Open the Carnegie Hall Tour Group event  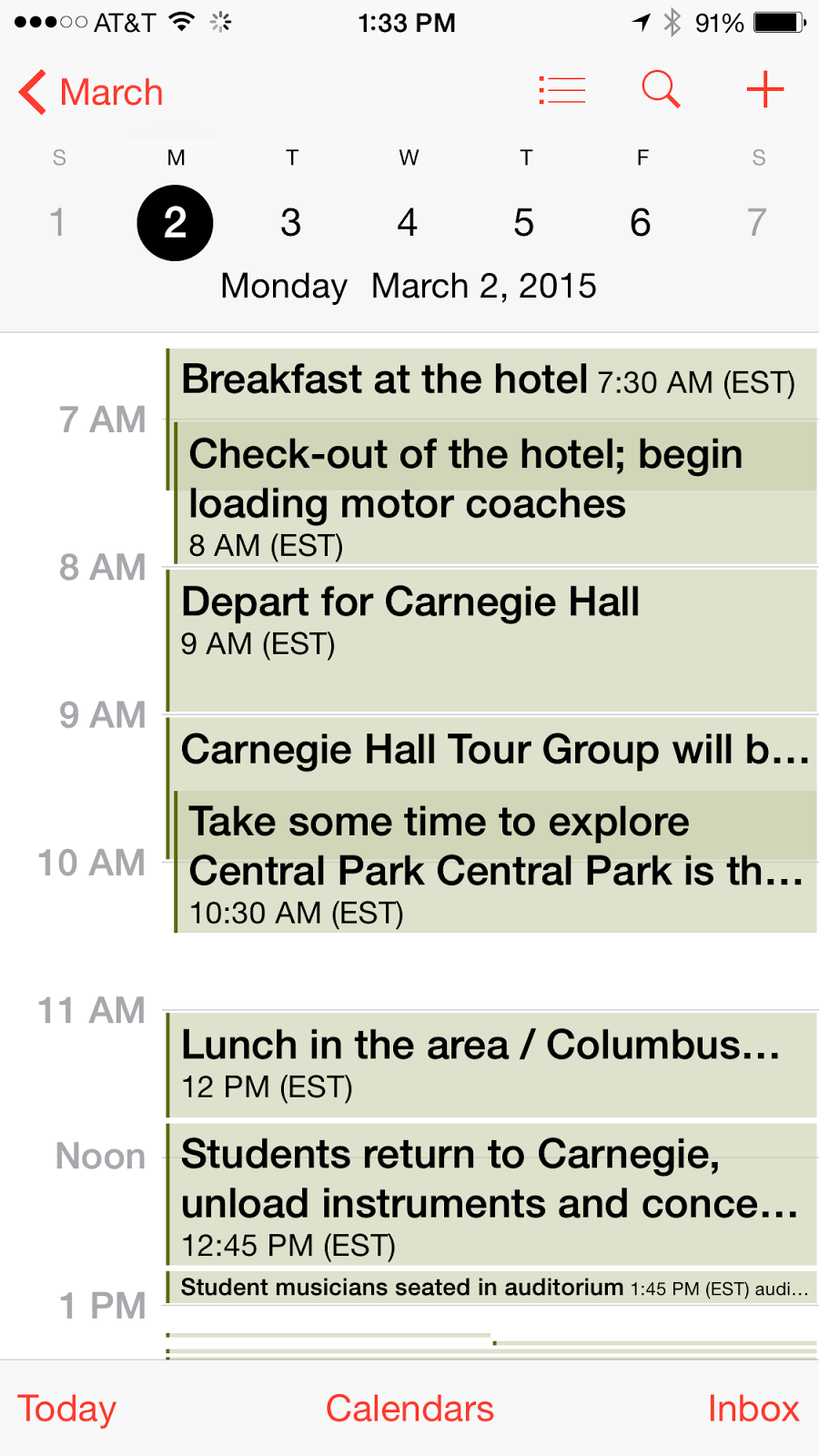pyautogui.click(x=491, y=752)
